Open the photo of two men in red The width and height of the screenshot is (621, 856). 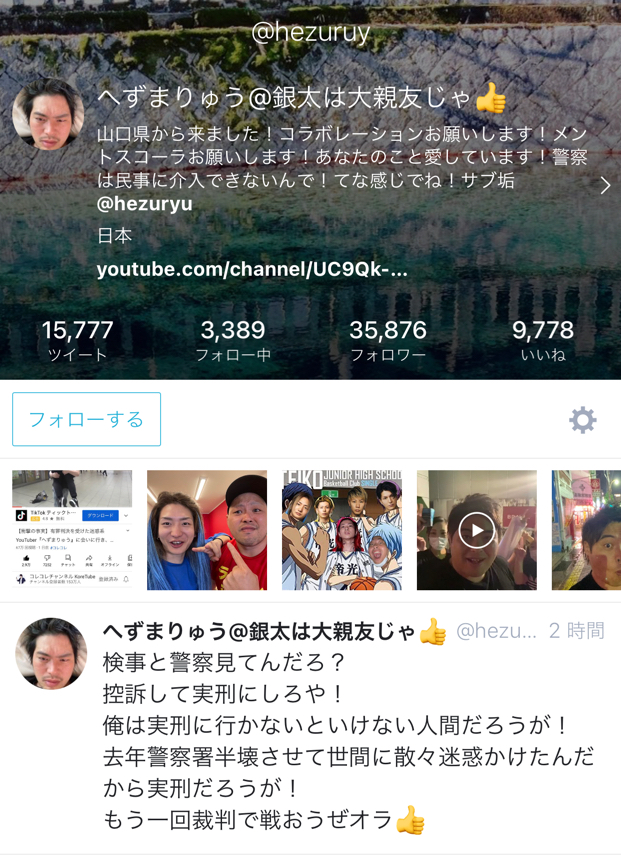207,529
